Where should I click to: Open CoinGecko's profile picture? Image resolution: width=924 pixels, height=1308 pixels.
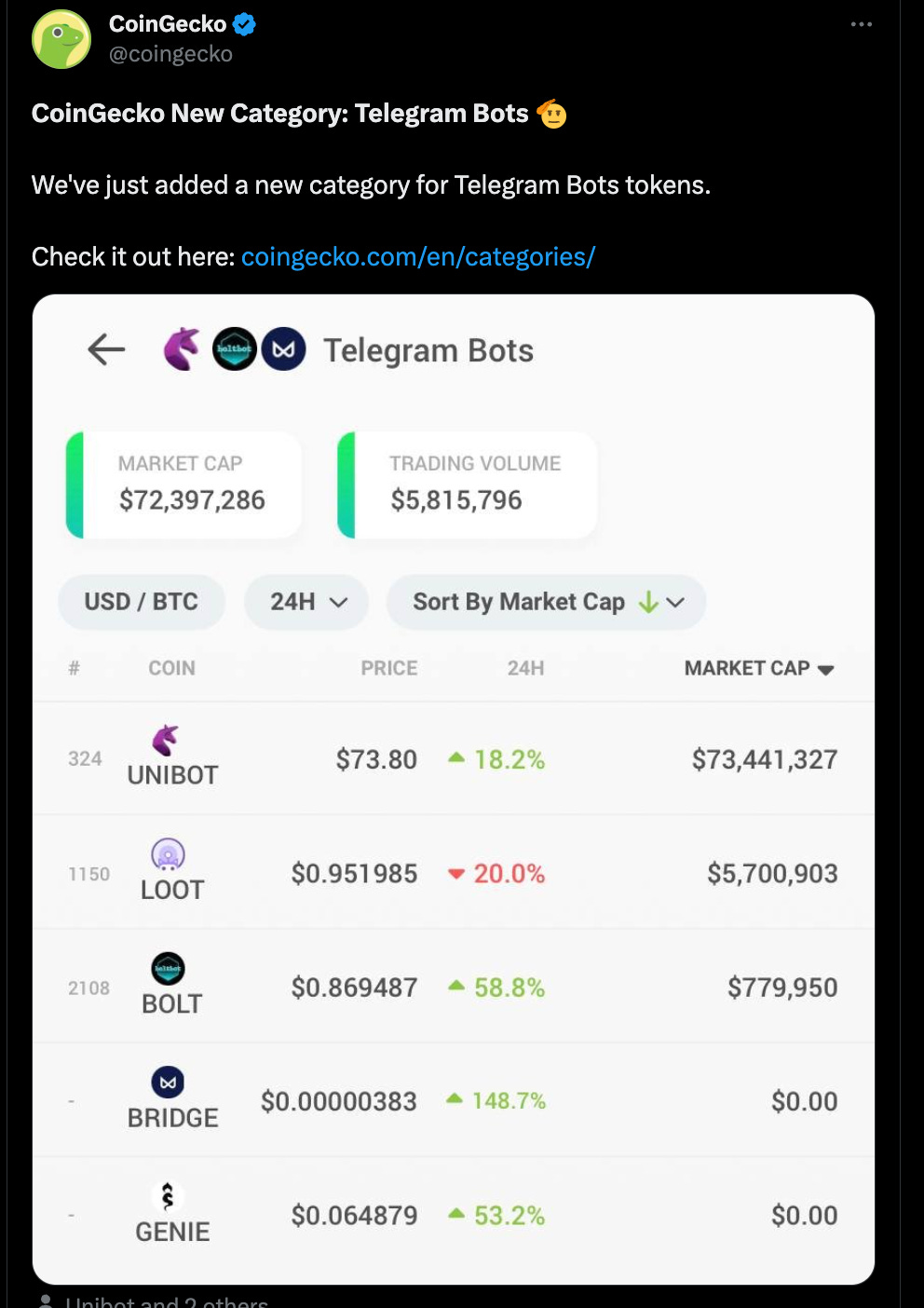tap(61, 39)
